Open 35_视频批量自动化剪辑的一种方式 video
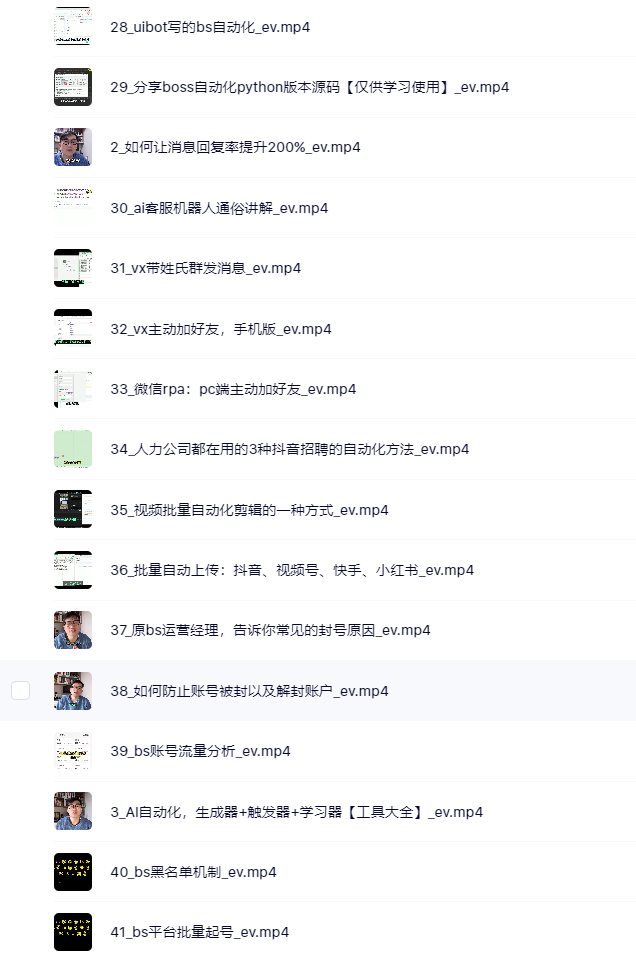The image size is (636, 960). [249, 510]
